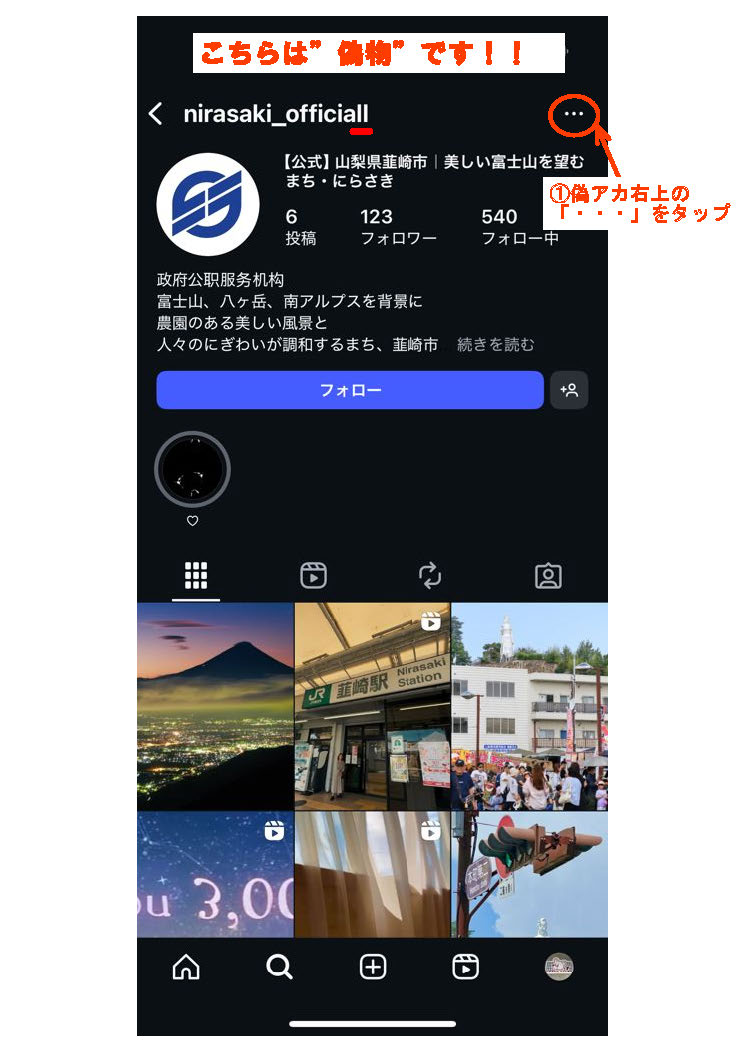Viewport: 745px width, 1053px height.
Task: Switch to the posts grid tab
Action: pyautogui.click(x=196, y=575)
